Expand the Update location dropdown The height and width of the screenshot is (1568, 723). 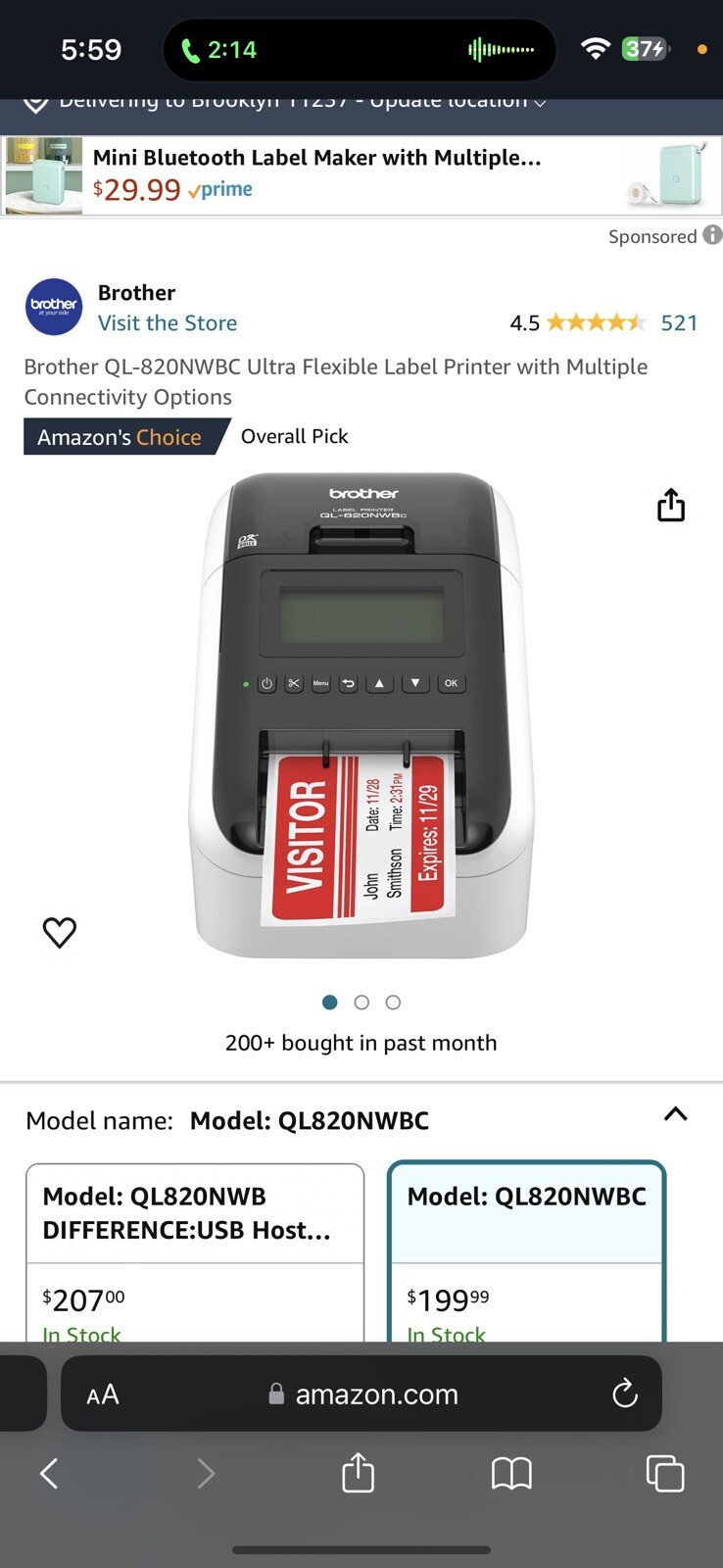[451, 100]
